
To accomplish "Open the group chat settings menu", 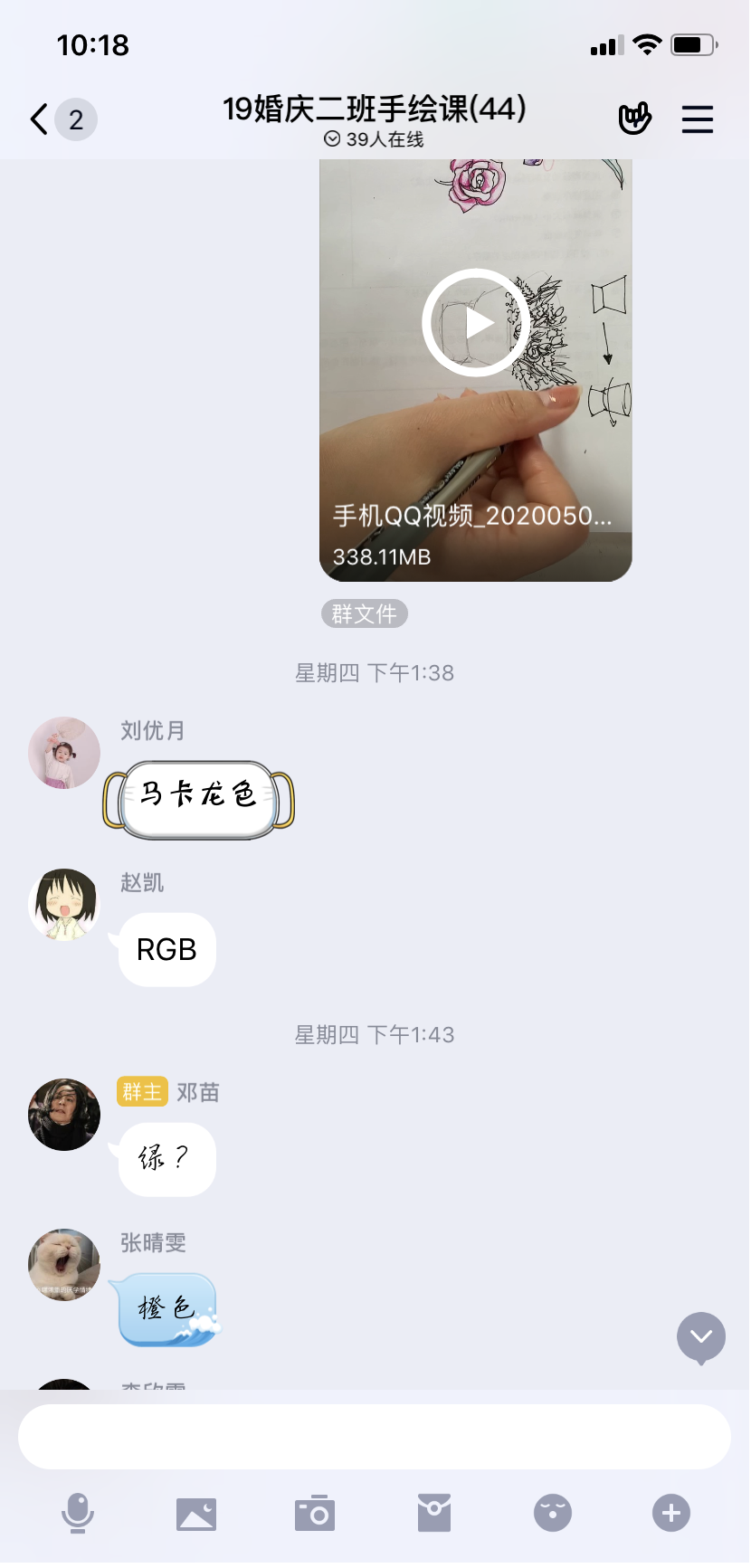I will pyautogui.click(x=697, y=119).
